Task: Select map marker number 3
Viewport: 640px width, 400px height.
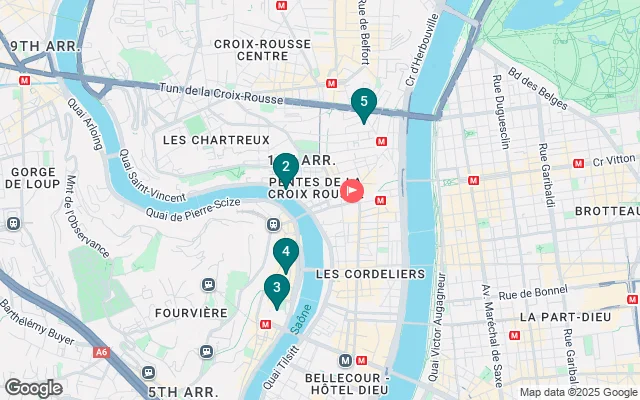Action: (276, 288)
